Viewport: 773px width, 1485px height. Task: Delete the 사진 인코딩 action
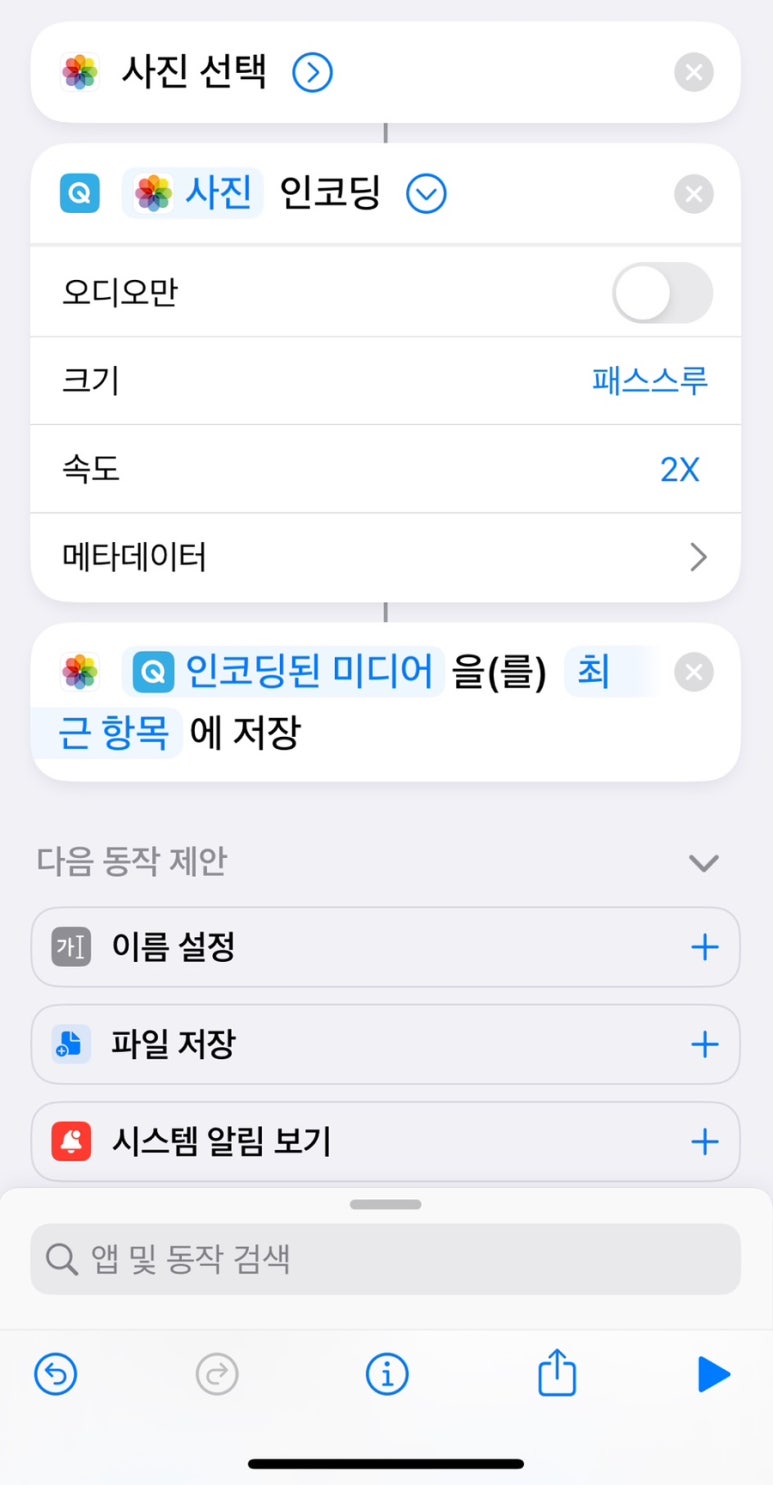coord(694,193)
